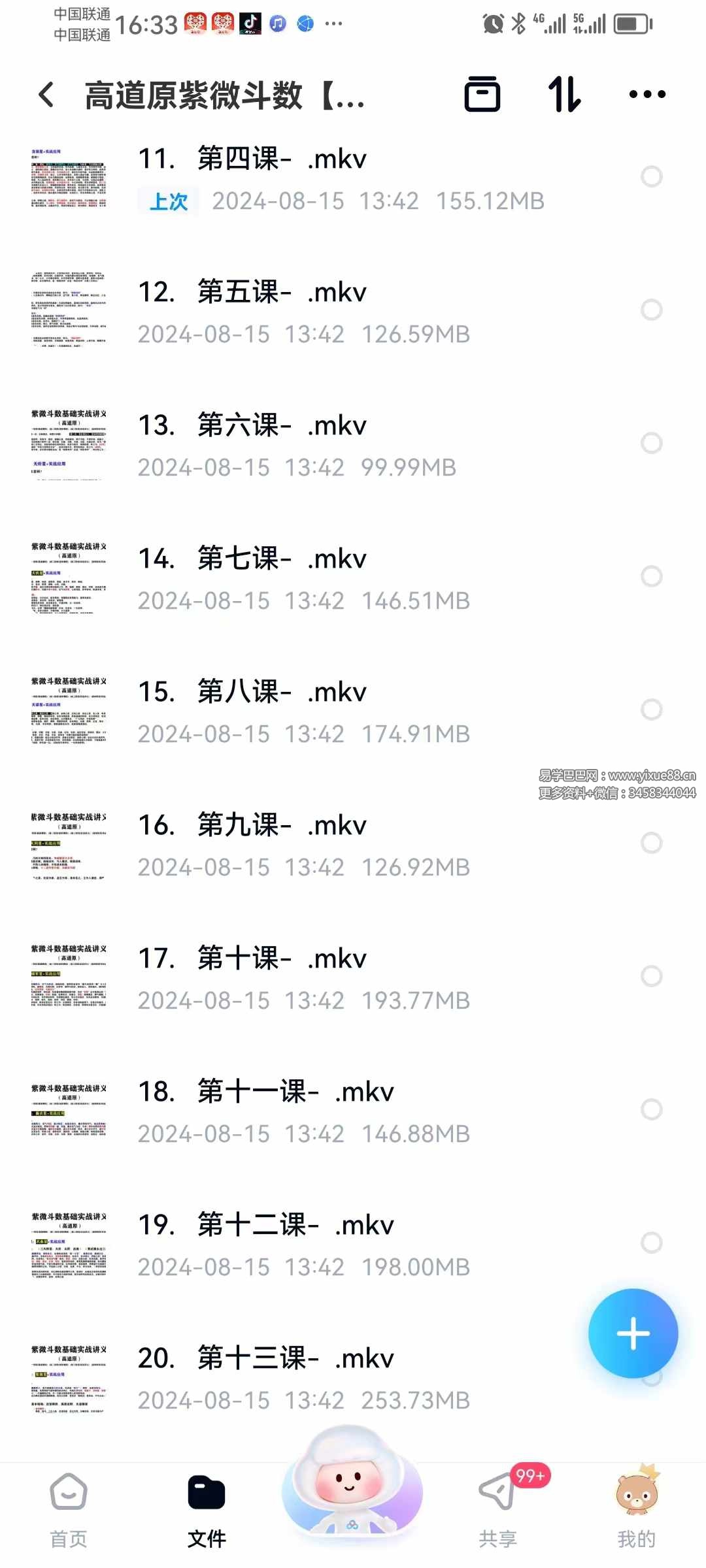
Task: Select the circle next to 第四课 video
Action: (x=651, y=176)
